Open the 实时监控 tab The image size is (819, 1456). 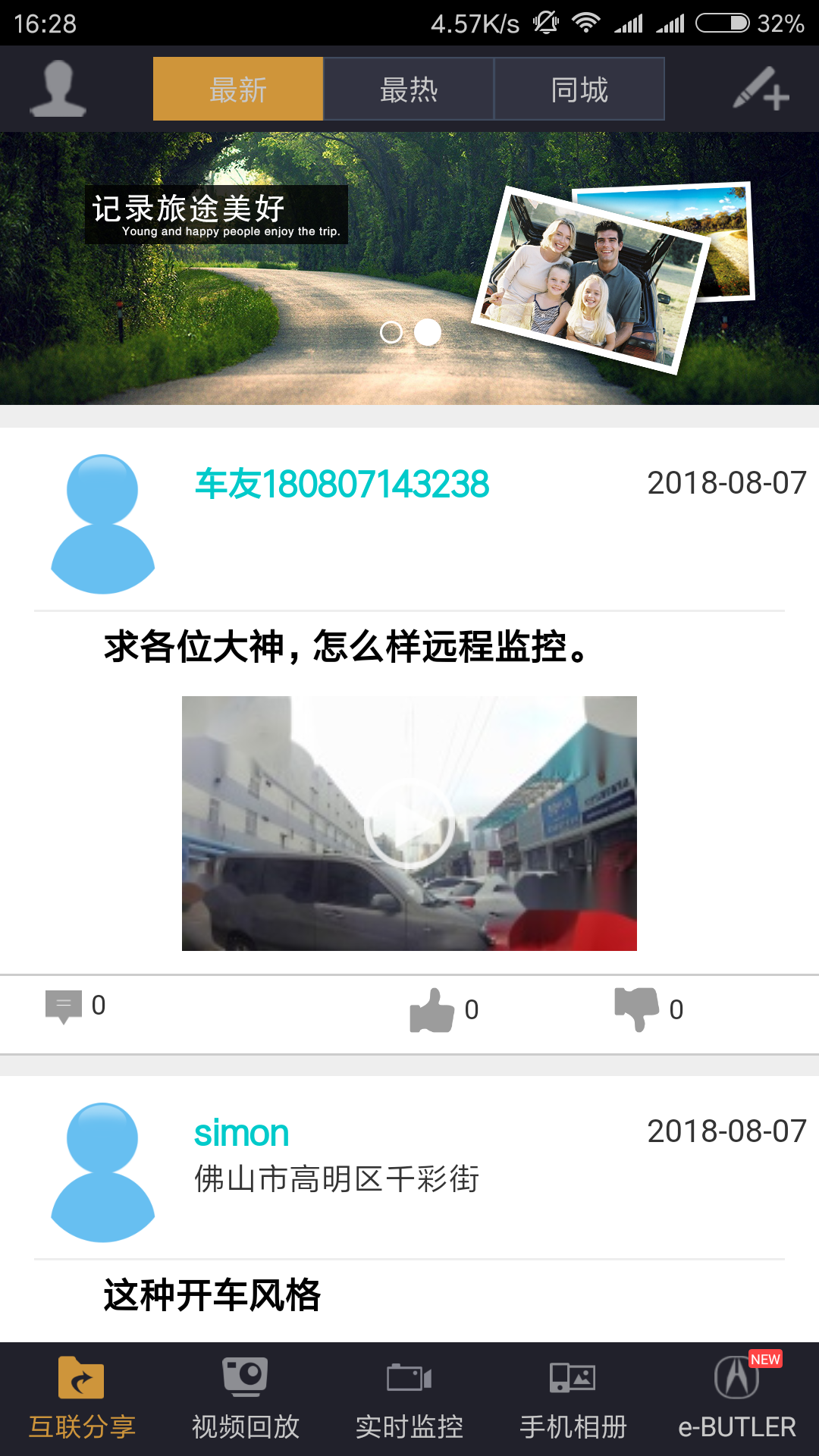[x=409, y=1399]
